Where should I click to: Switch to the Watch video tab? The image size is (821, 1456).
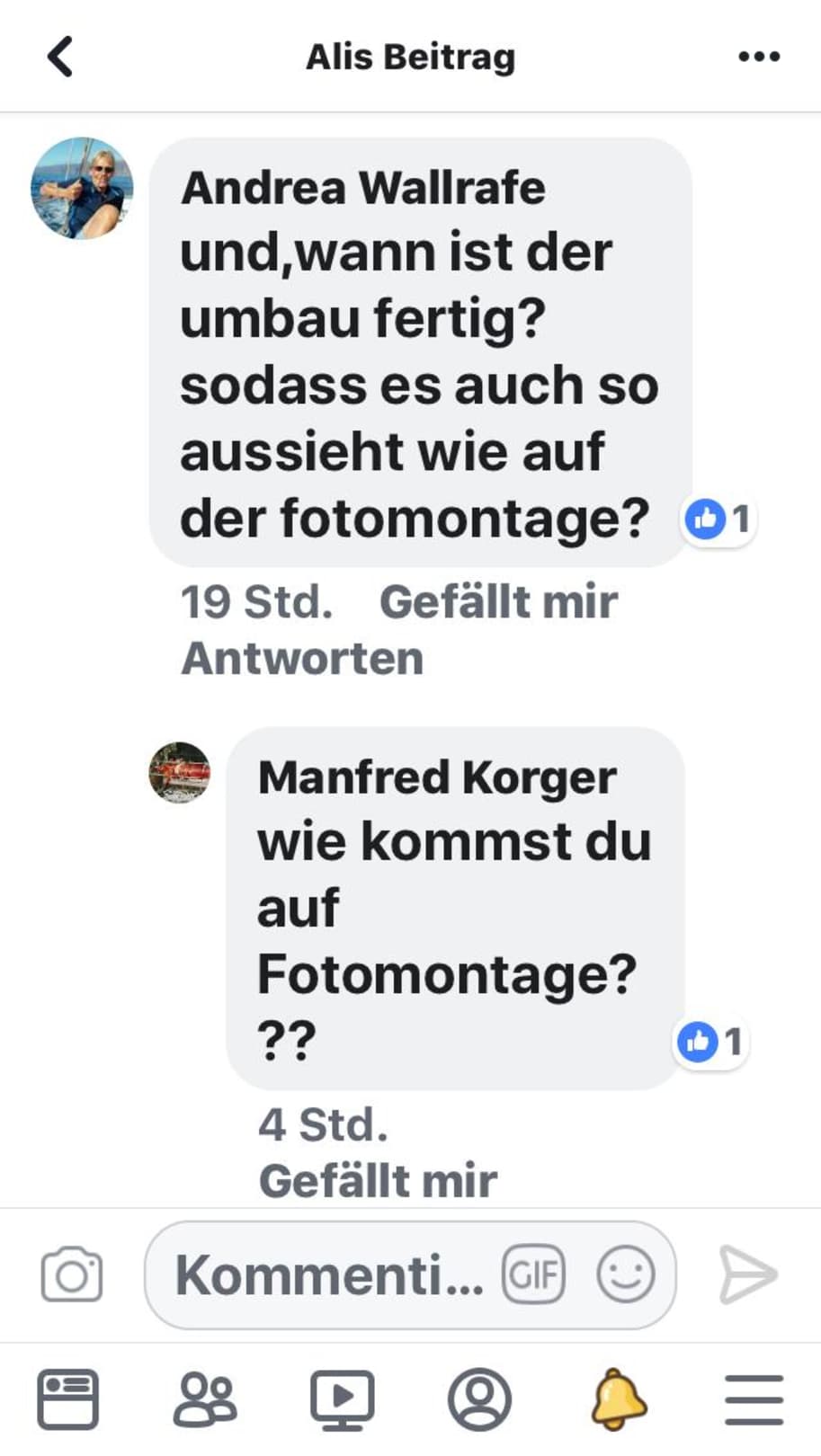coord(342,1398)
